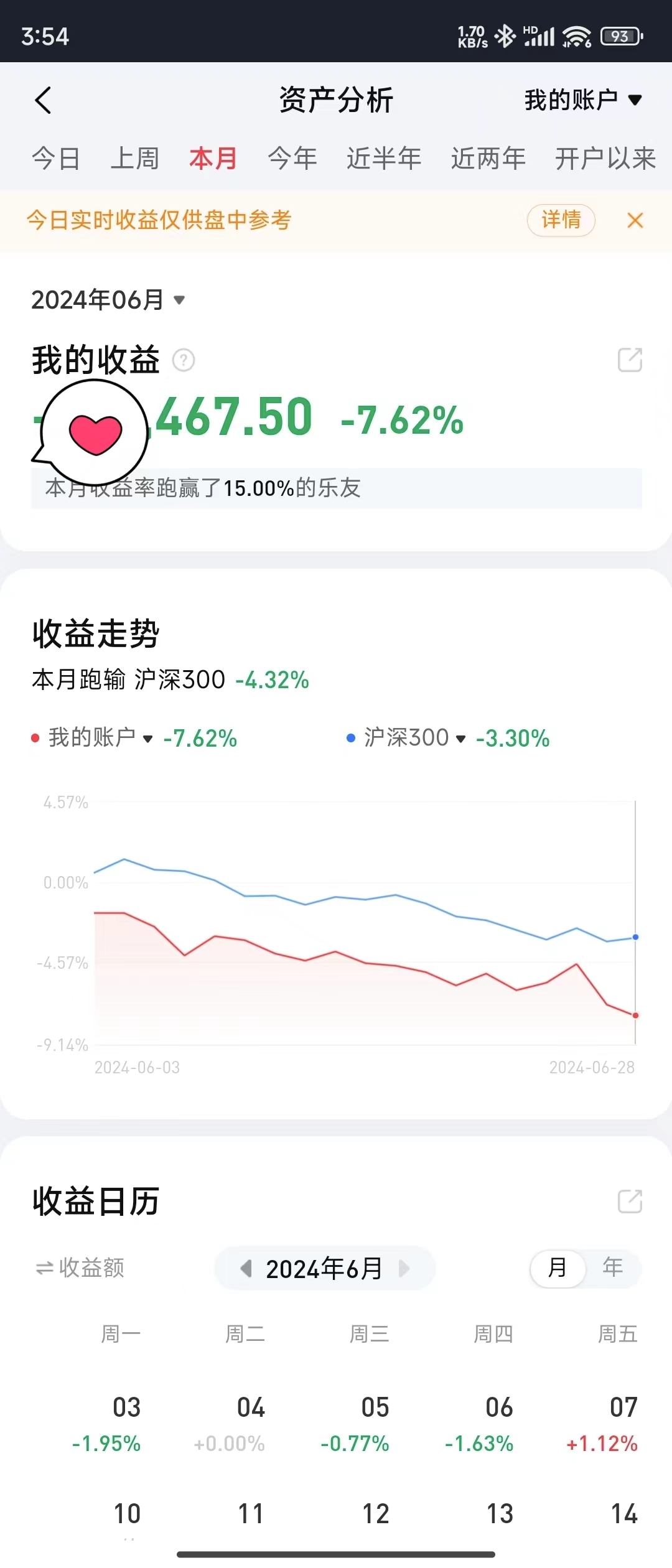Screen dimensions: 672x1568
Task: Change the 沪深300 benchmark index
Action: tap(414, 739)
